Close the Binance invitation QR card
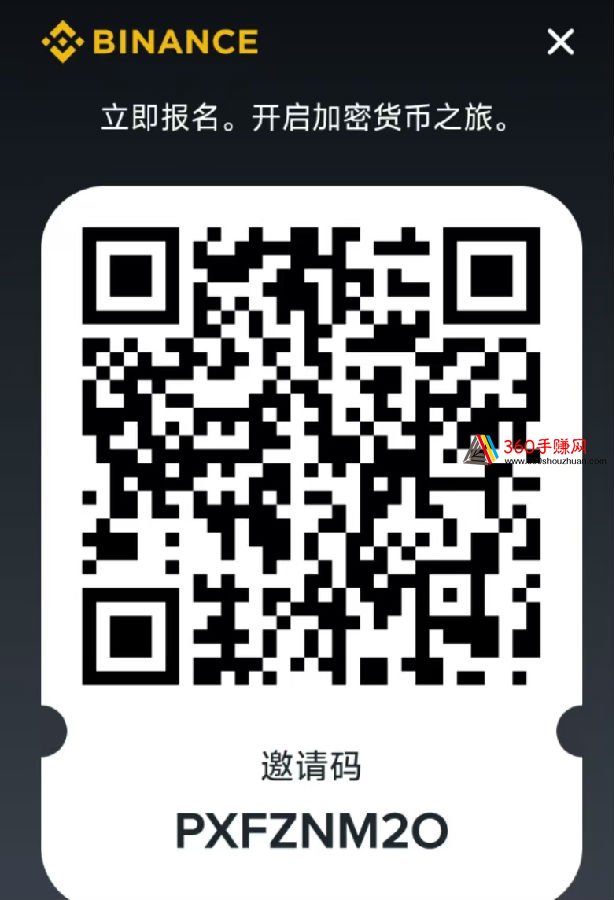 (x=560, y=42)
